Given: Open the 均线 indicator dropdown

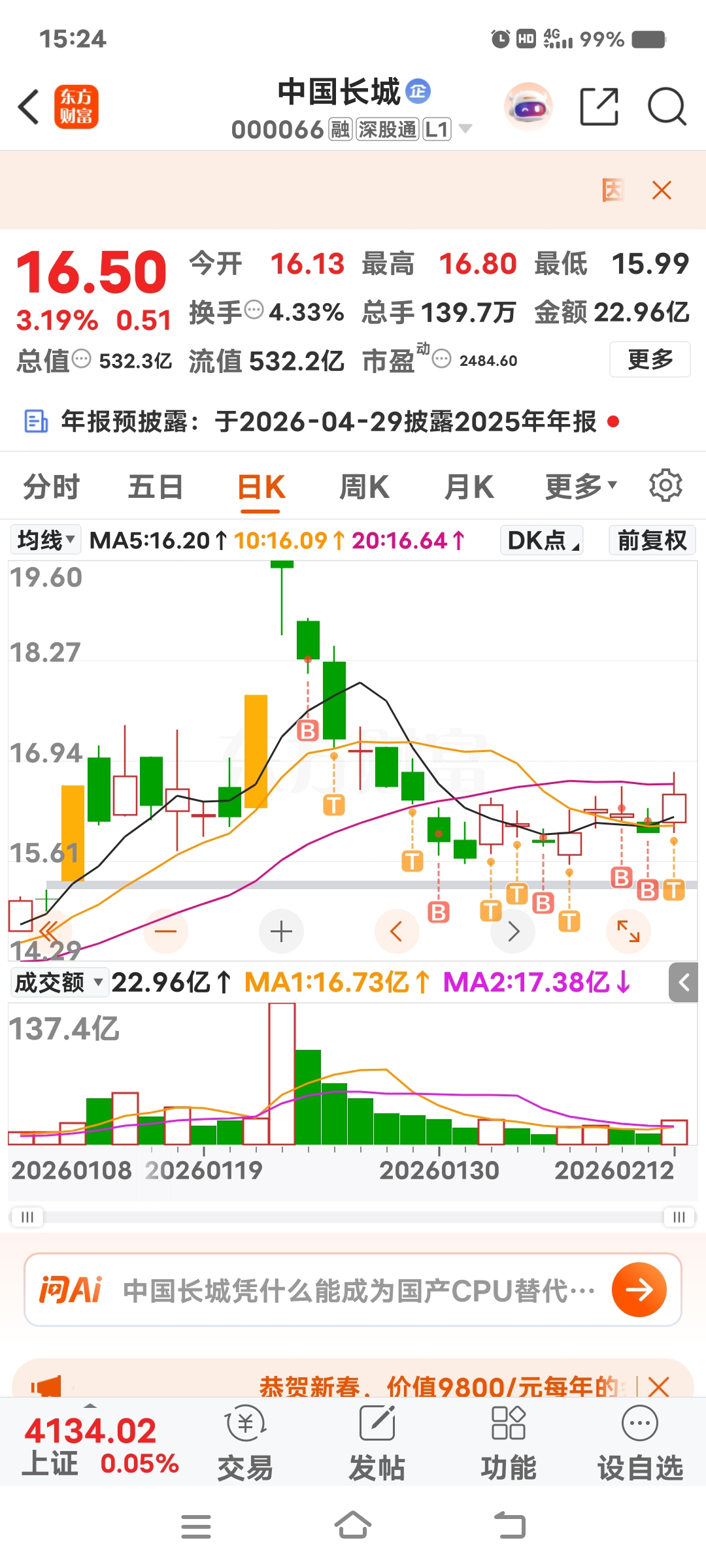Looking at the screenshot, I should [x=46, y=540].
